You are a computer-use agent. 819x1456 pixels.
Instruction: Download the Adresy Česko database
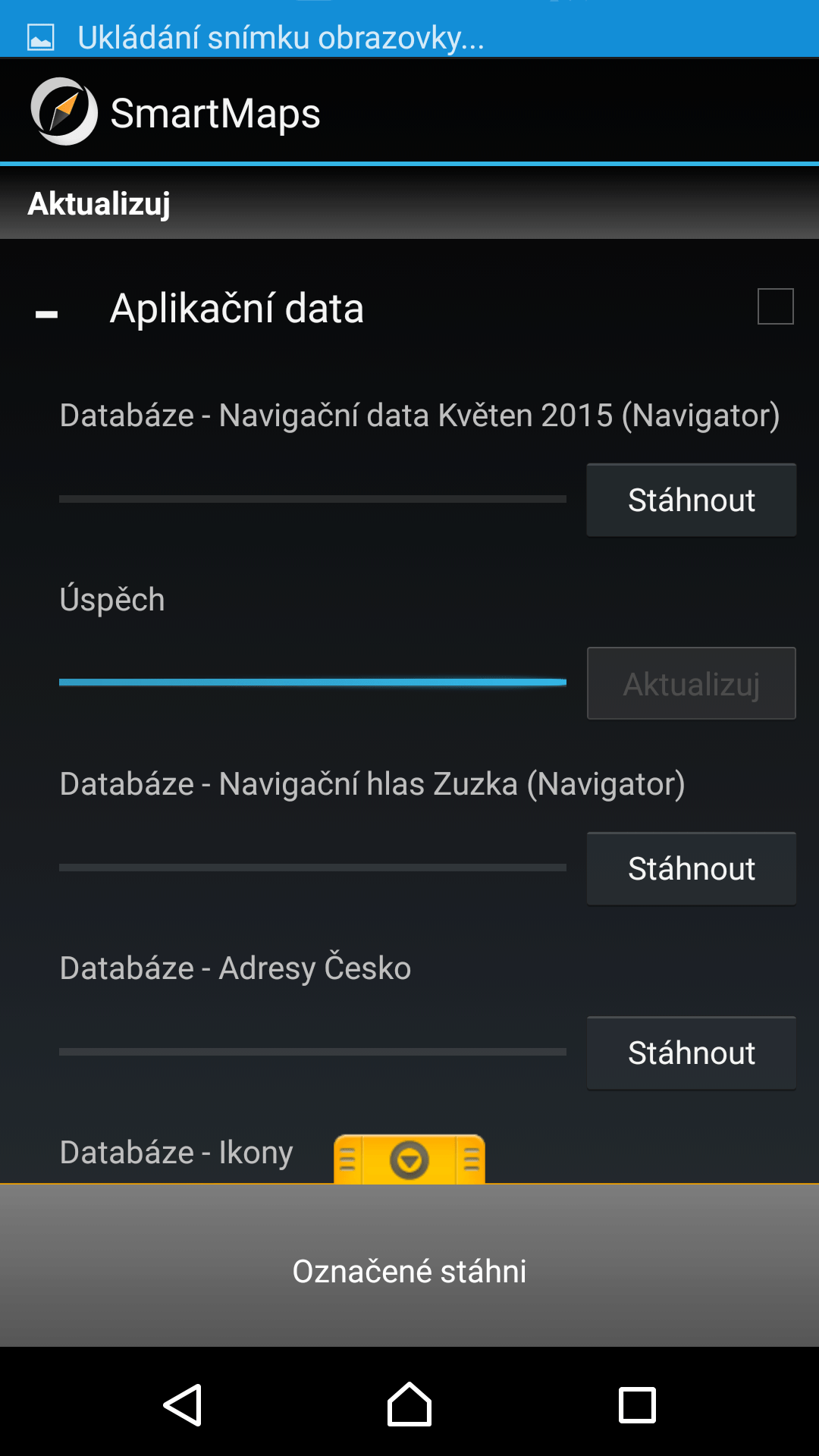[x=692, y=1053]
